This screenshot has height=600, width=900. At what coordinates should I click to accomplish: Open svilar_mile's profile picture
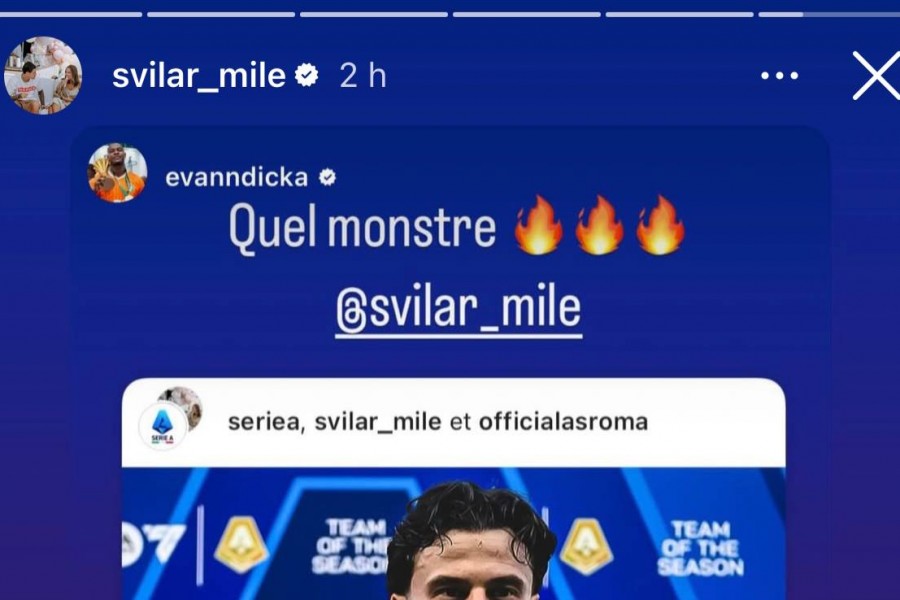click(x=43, y=76)
